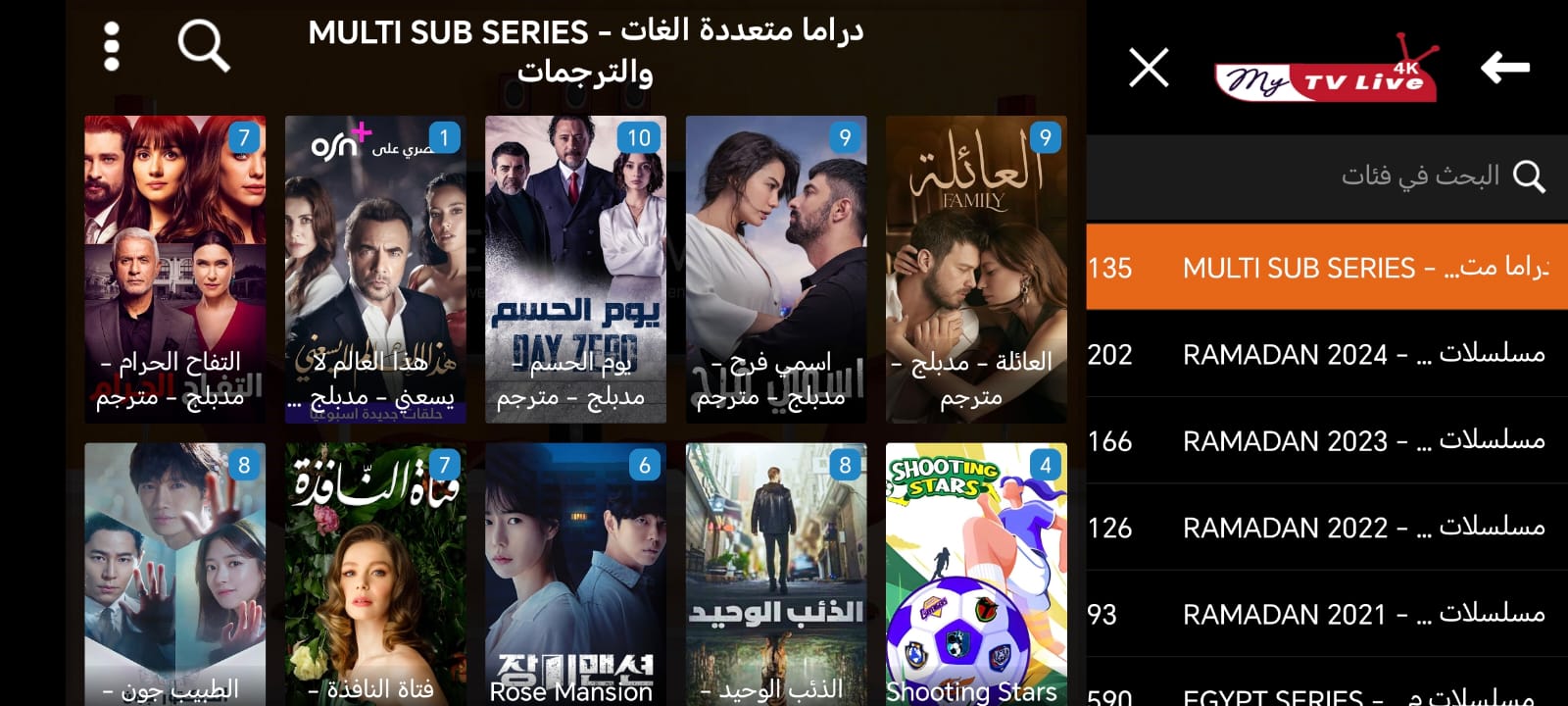The height and width of the screenshot is (706, 1568).
Task: Open the Shooting Stars poster
Action: pyautogui.click(x=975, y=574)
